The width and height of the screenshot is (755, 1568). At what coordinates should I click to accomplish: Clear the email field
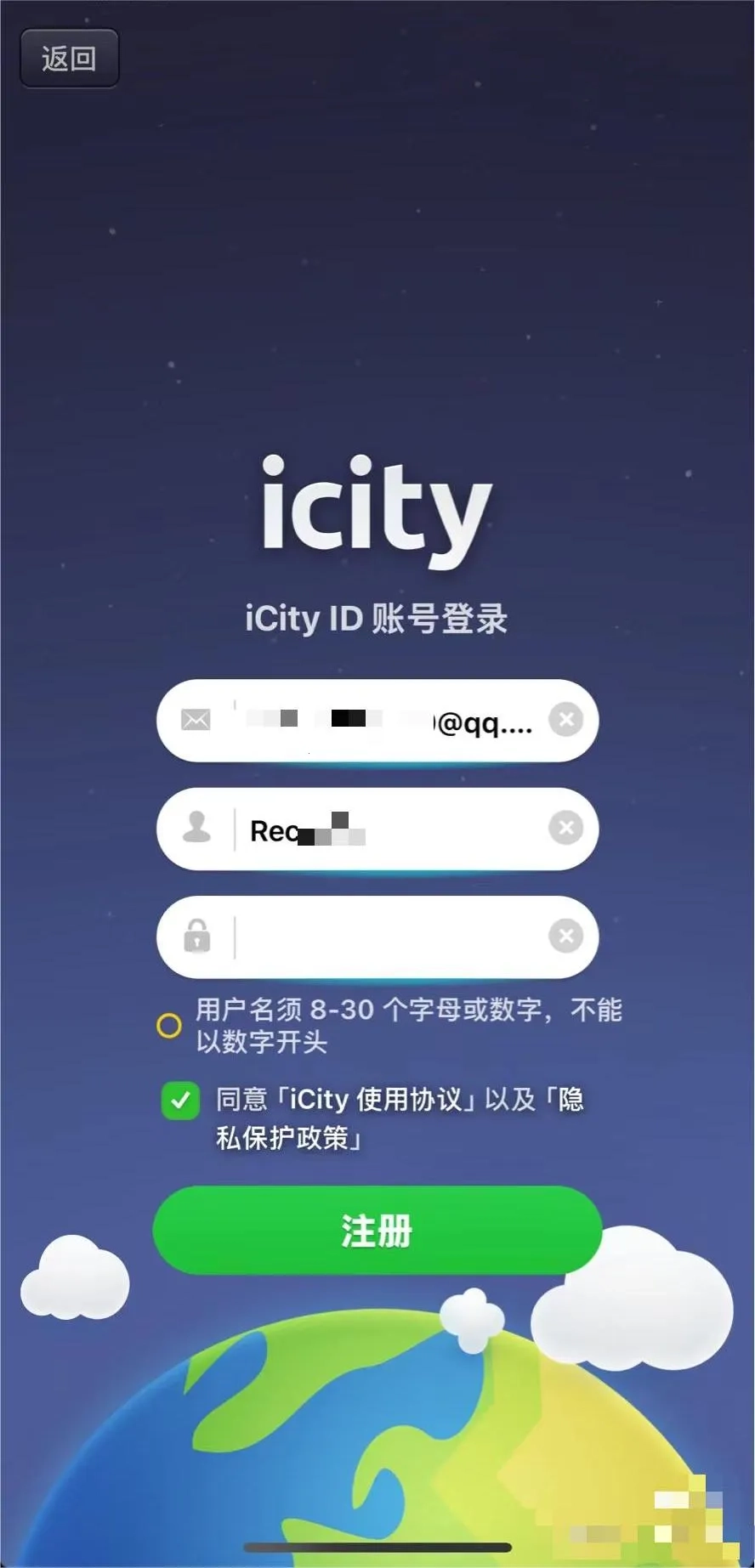click(x=565, y=720)
